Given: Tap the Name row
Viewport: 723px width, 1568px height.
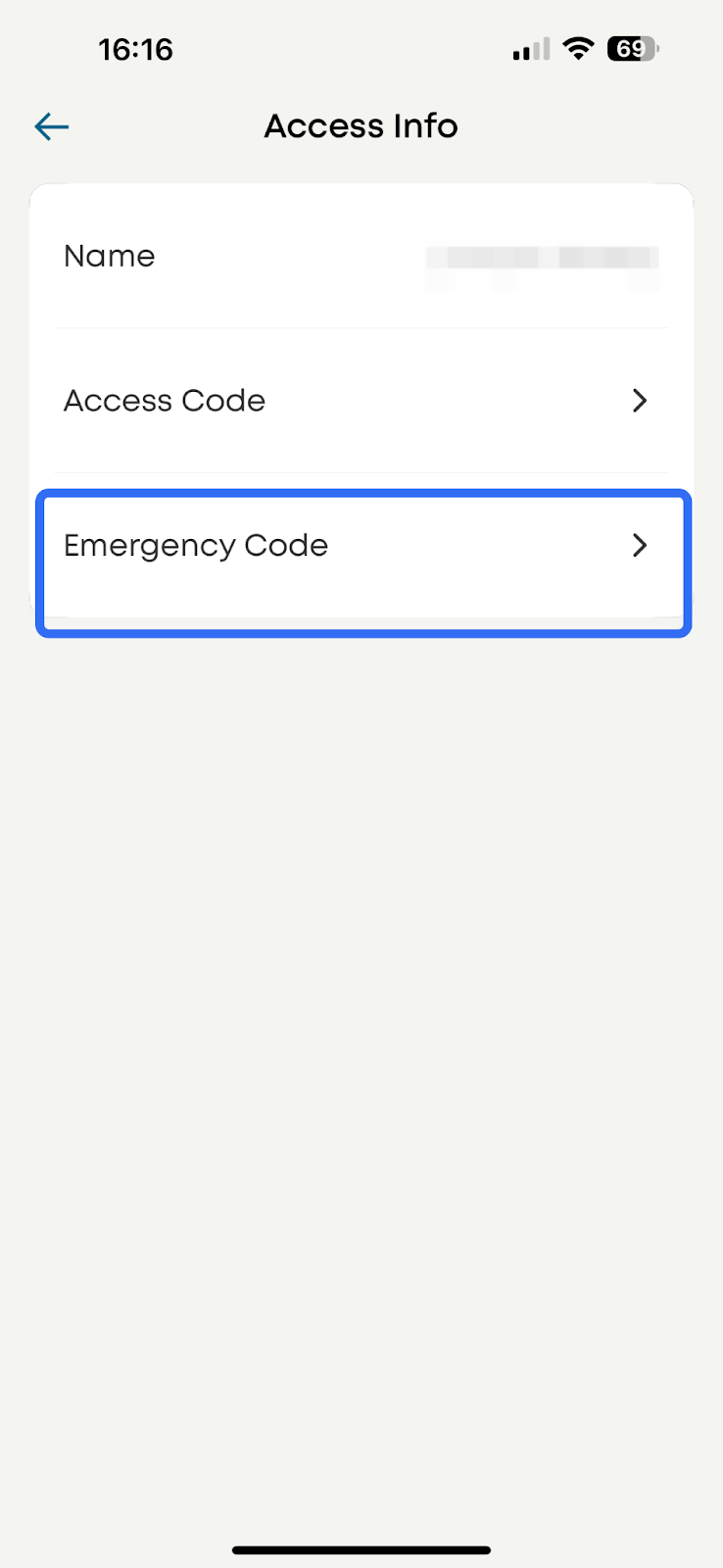Looking at the screenshot, I should pyautogui.click(x=361, y=257).
